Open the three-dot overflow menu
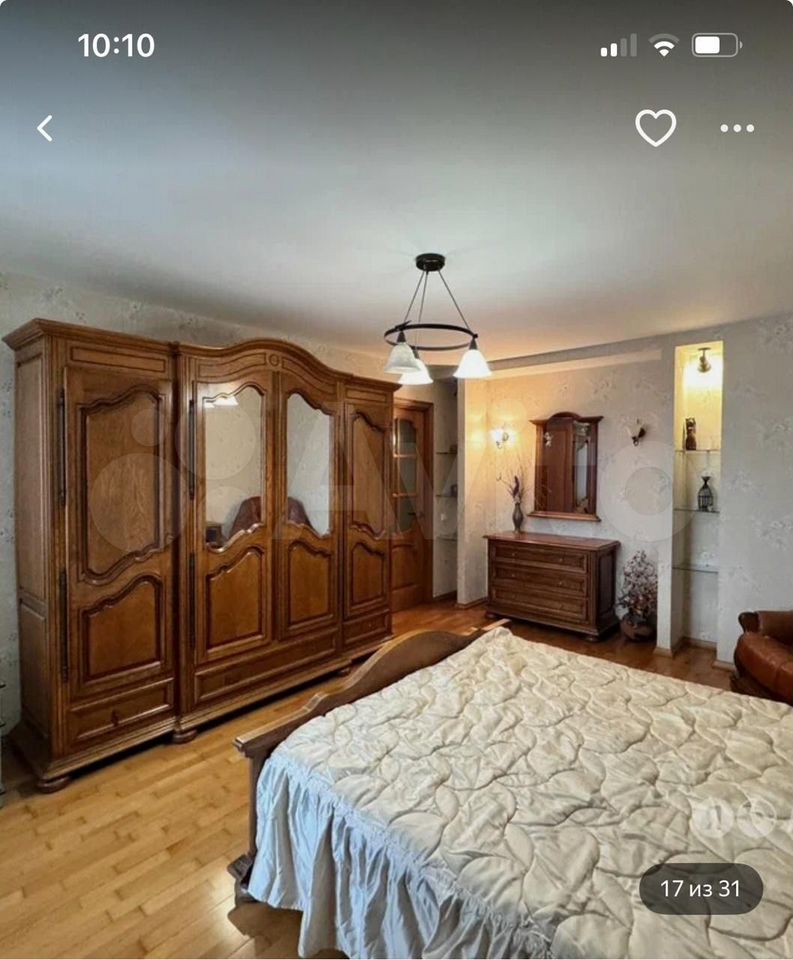Image resolution: width=793 pixels, height=960 pixels. 737,128
